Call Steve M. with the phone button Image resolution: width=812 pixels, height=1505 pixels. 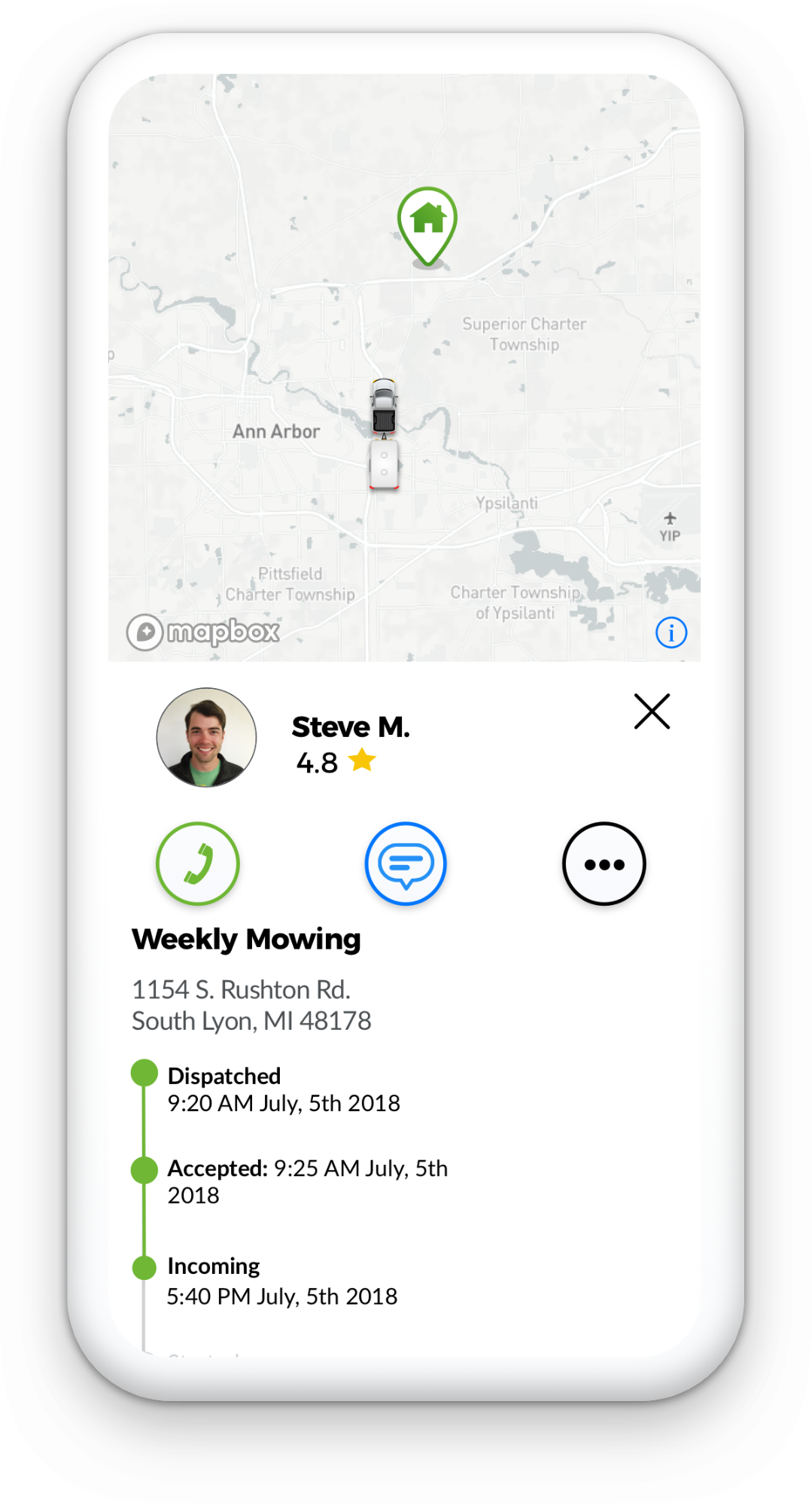198,864
